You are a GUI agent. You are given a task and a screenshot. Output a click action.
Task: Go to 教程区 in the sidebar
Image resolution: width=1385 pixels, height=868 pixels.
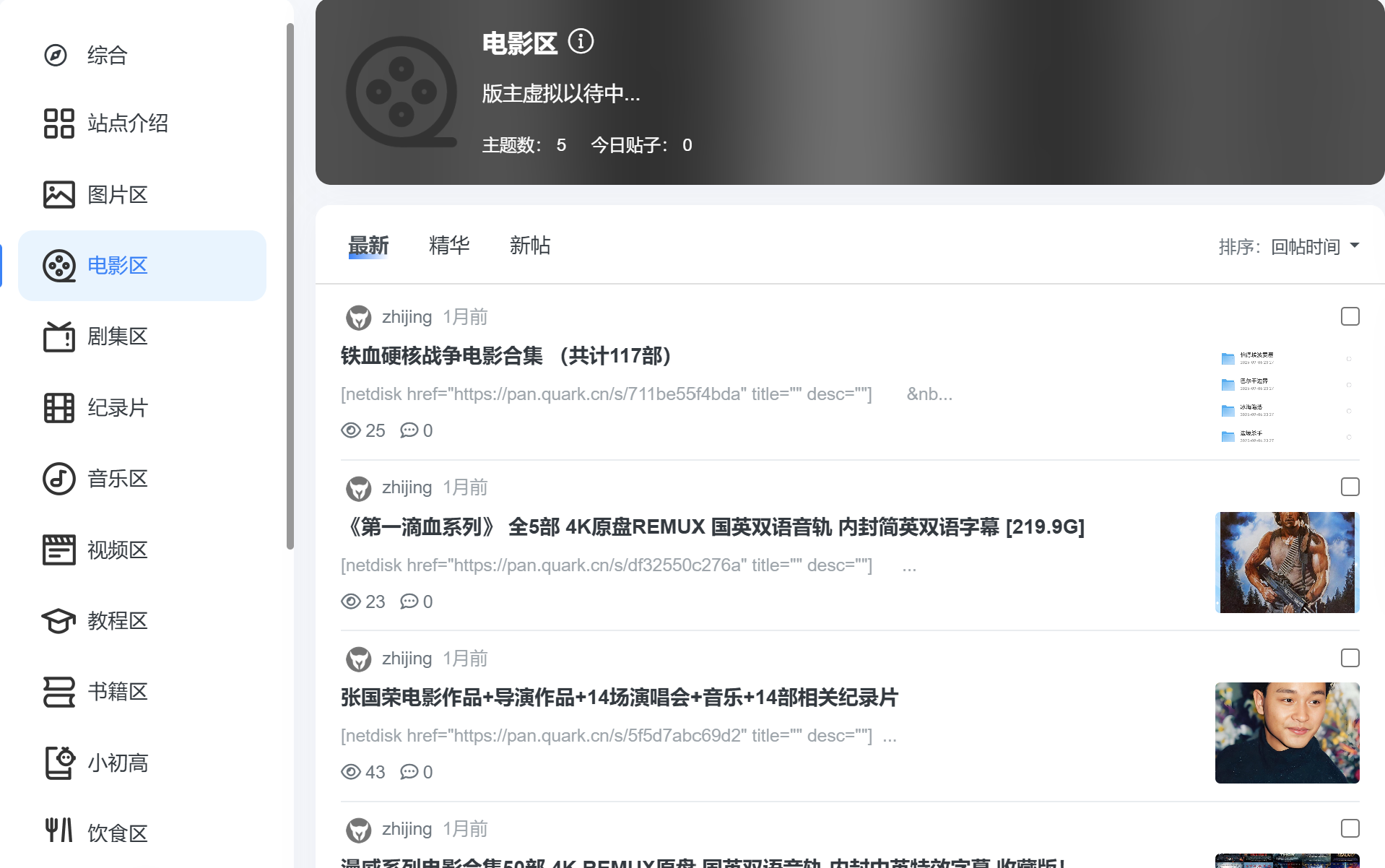click(116, 621)
